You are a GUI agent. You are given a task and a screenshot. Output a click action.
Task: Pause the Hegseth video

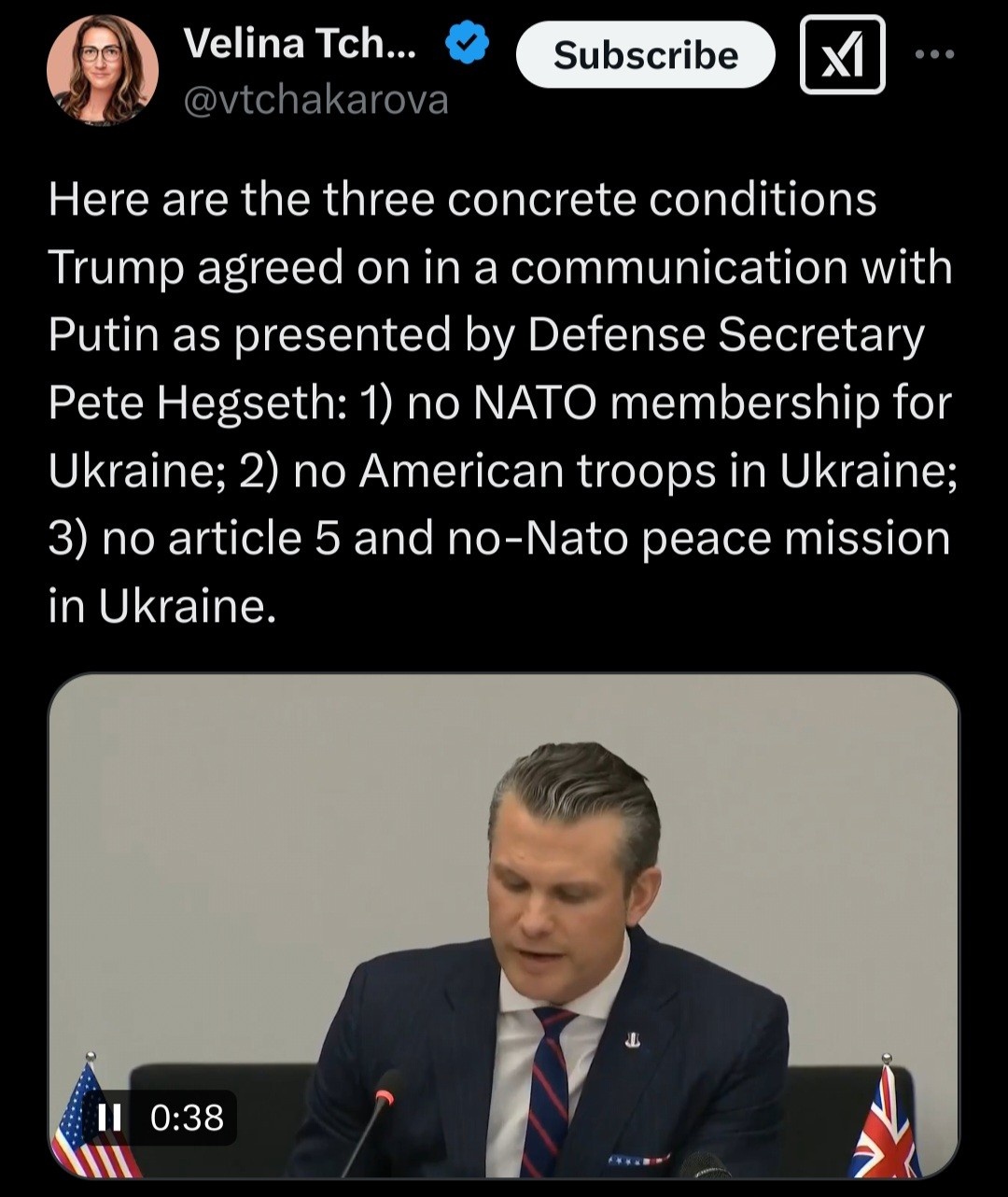[110, 1117]
